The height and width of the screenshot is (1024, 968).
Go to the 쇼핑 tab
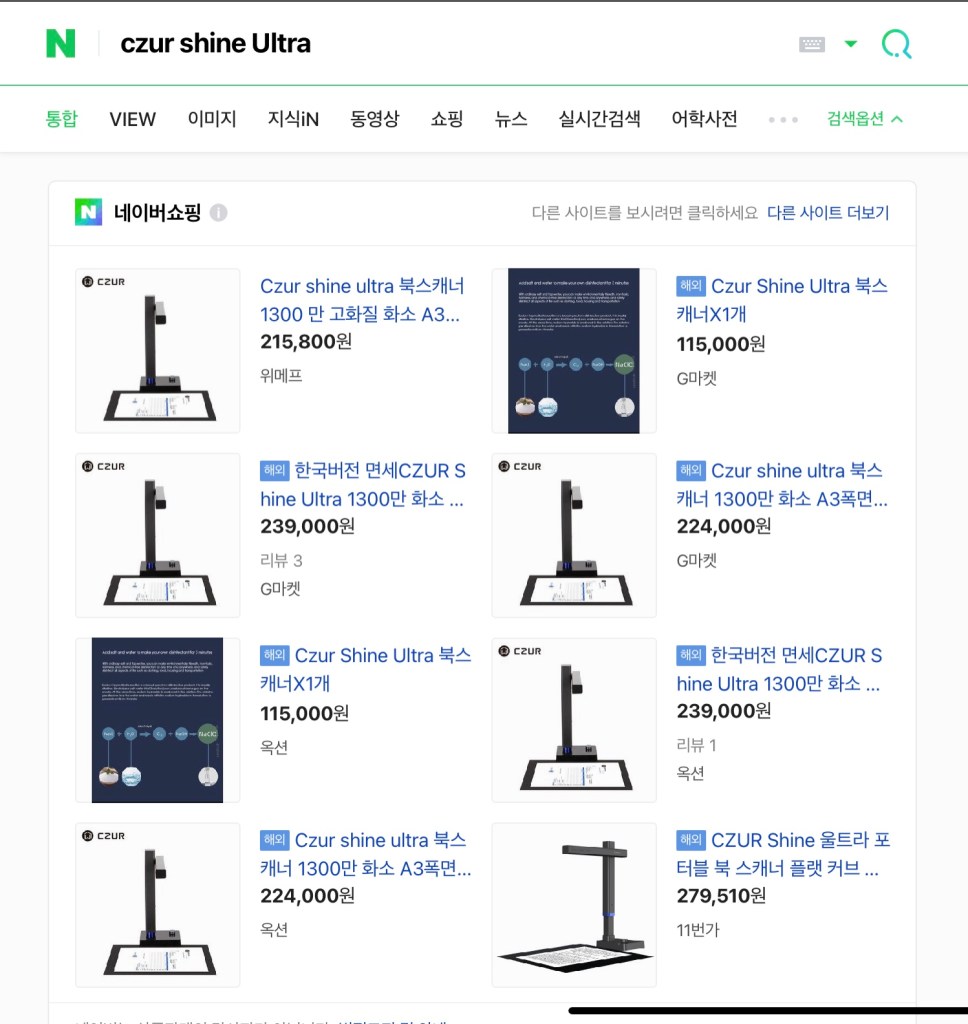(446, 119)
